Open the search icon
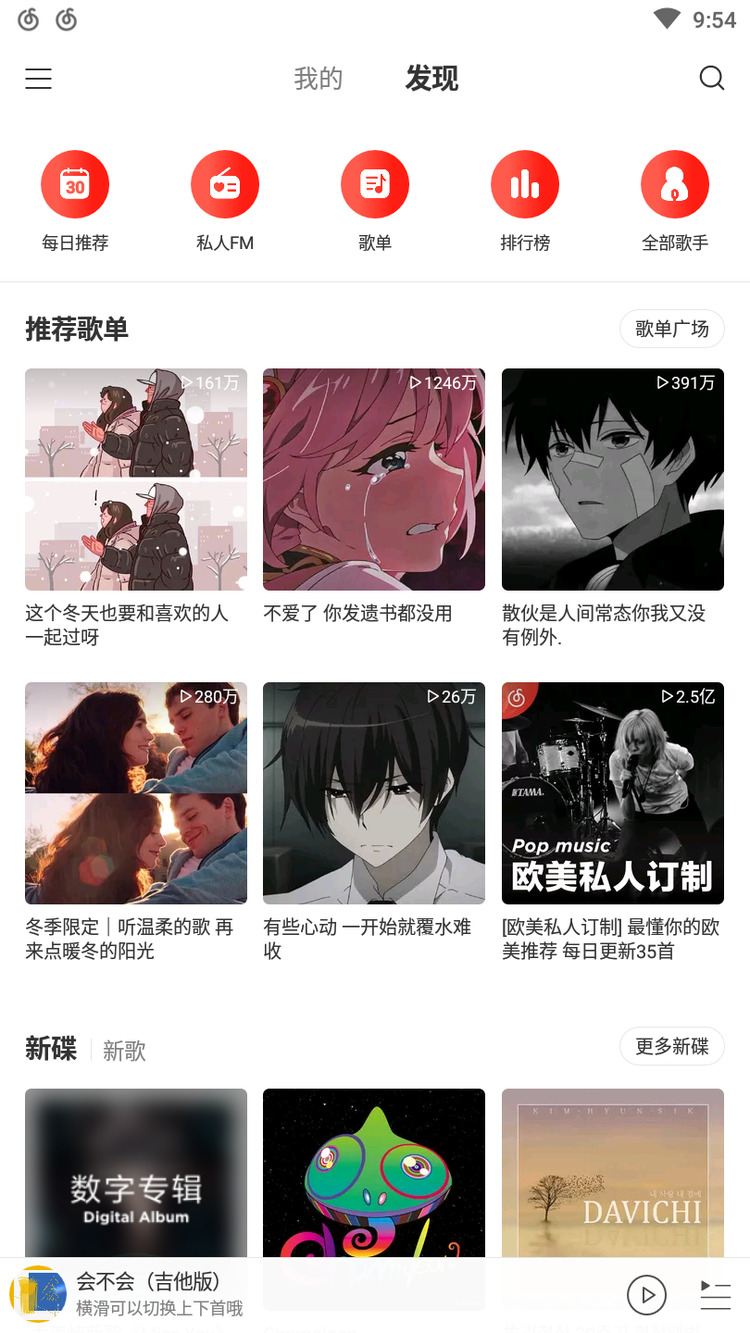This screenshot has width=750, height=1333. 712,78
